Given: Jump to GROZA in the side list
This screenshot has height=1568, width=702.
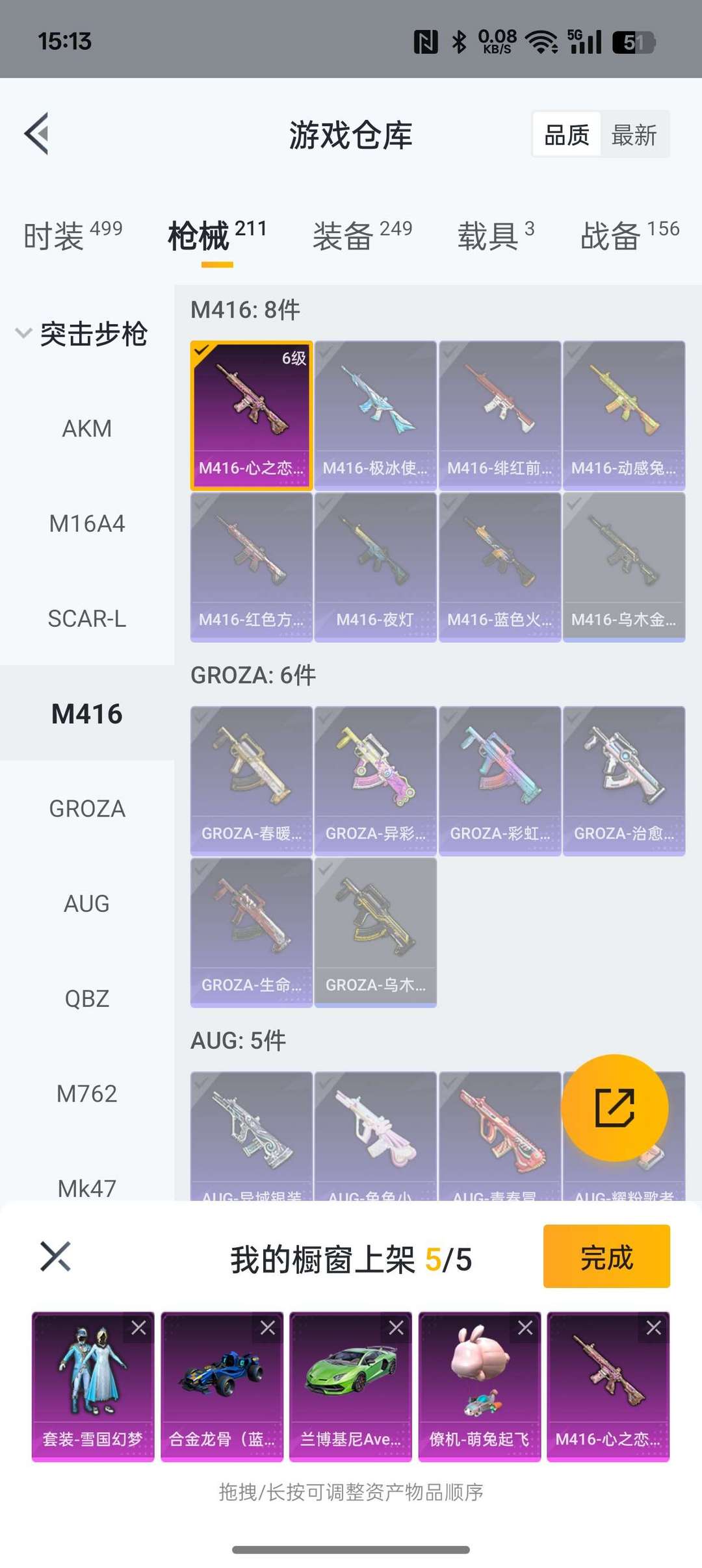Looking at the screenshot, I should [x=87, y=809].
